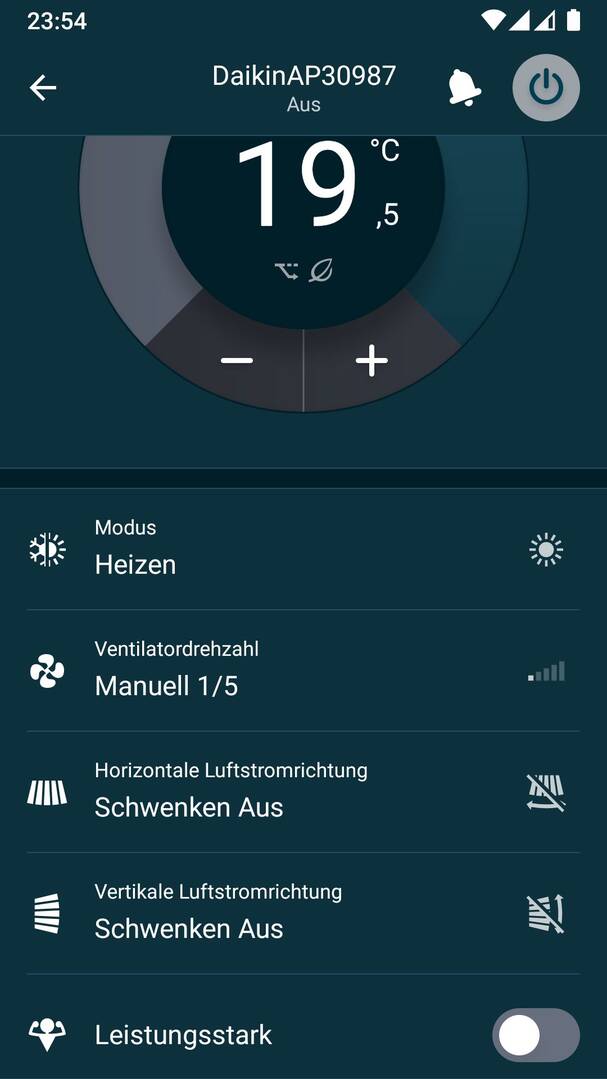
Task: Turn the Daikin unit on with power button
Action: (x=546, y=88)
